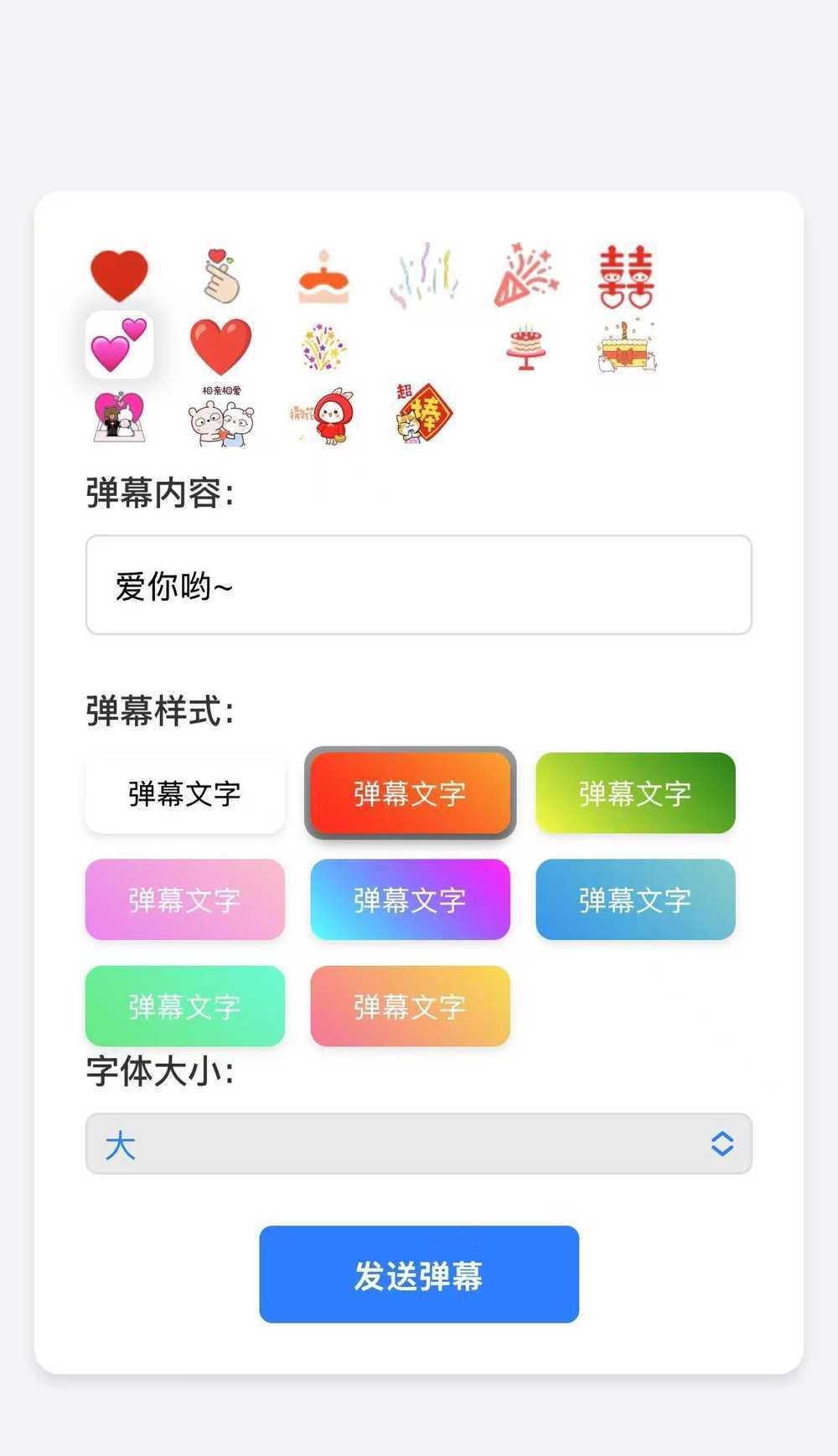
Task: Select the red double happiness 囍 sticker
Action: tap(626, 276)
